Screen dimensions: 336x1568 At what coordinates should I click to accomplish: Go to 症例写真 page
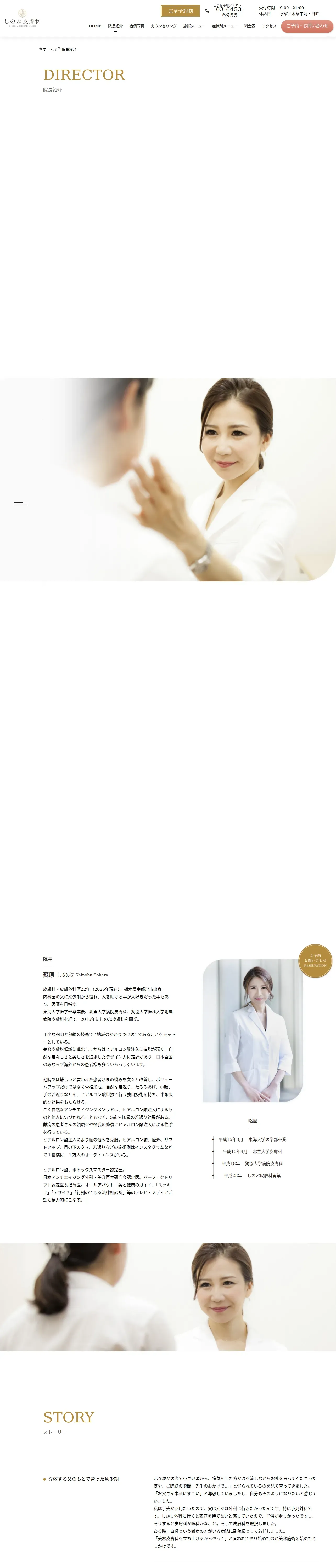[x=137, y=26]
